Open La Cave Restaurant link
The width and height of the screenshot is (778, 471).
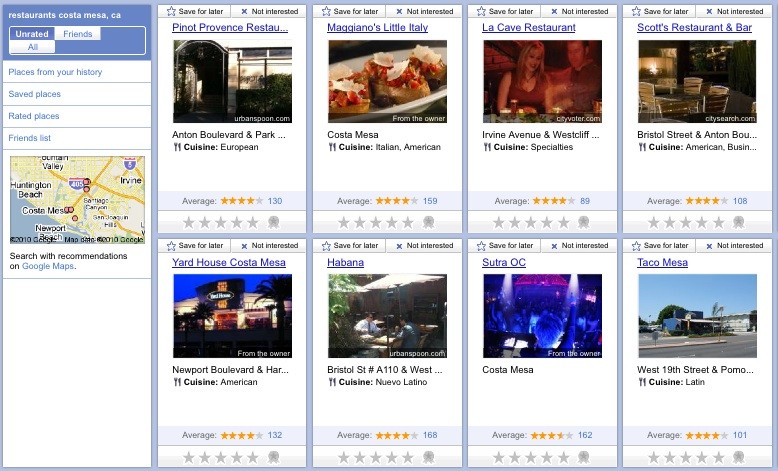click(528, 28)
